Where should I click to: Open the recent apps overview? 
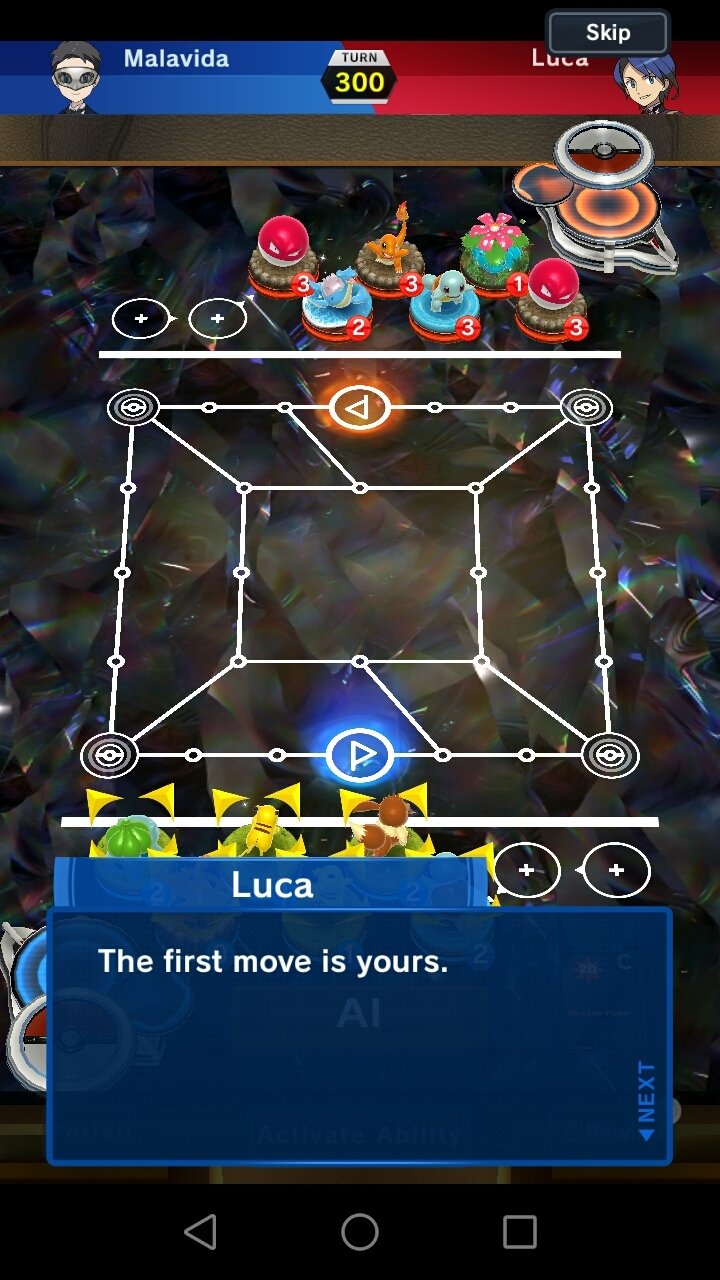tap(520, 1232)
